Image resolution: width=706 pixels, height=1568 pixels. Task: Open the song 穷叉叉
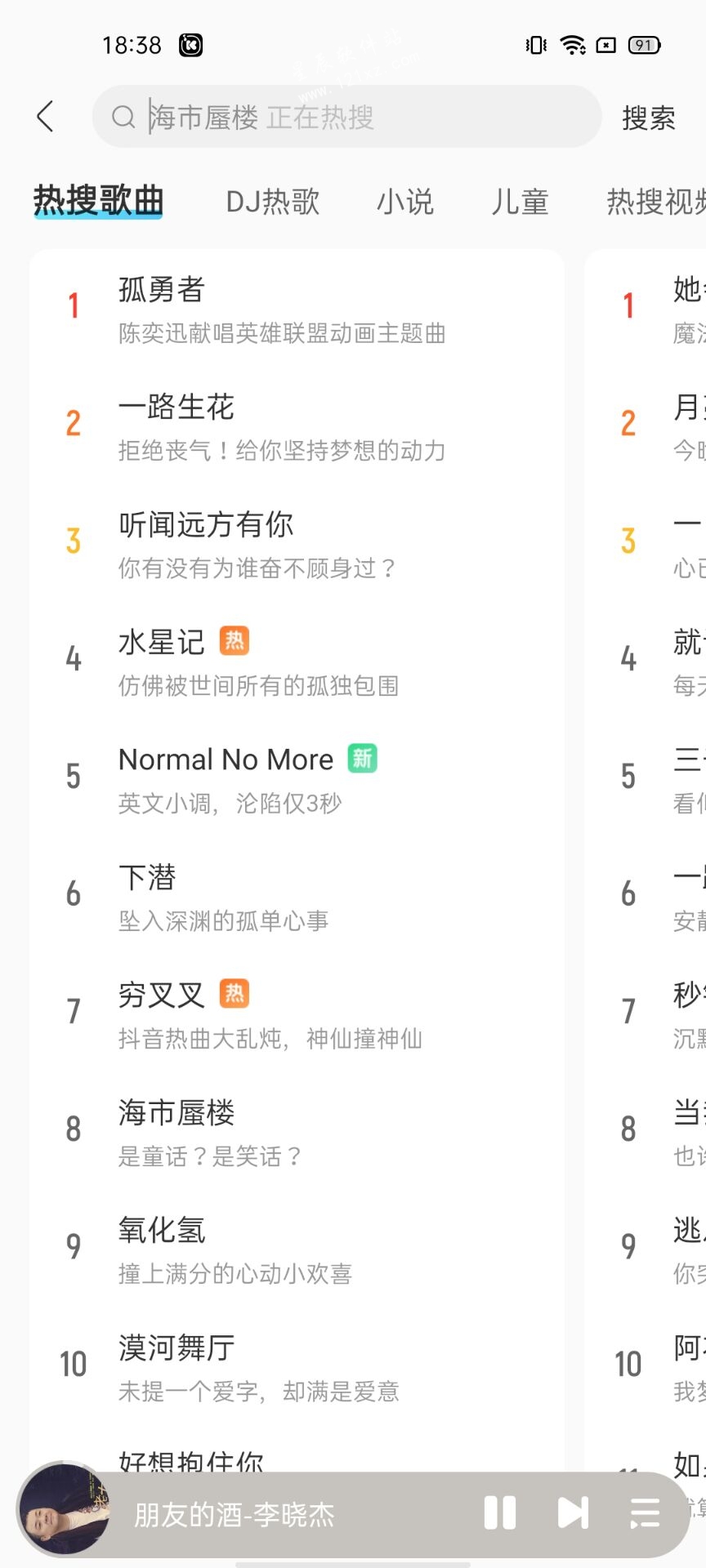pyautogui.click(x=297, y=1015)
